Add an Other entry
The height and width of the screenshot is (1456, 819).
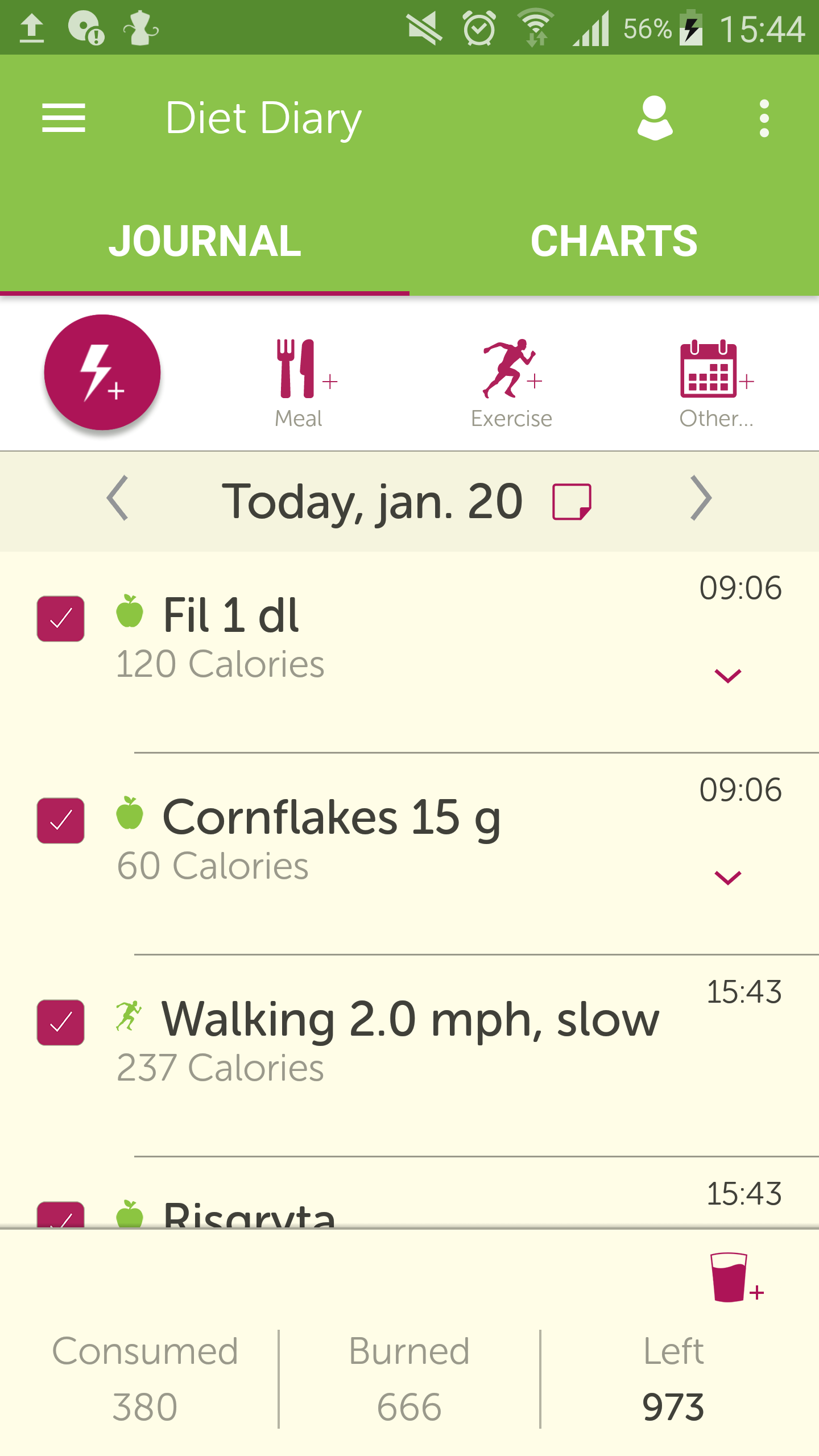point(716,382)
